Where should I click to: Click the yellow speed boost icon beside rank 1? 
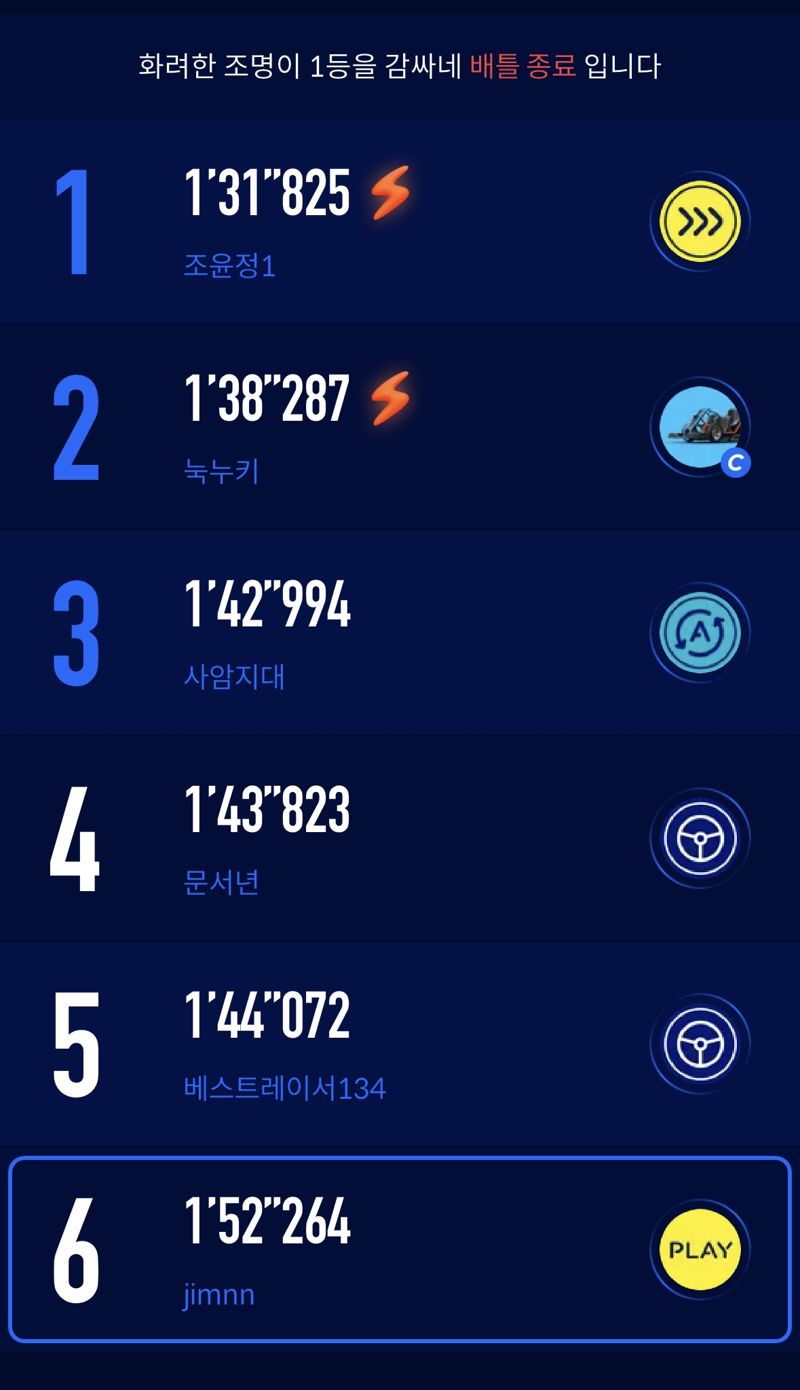point(700,220)
